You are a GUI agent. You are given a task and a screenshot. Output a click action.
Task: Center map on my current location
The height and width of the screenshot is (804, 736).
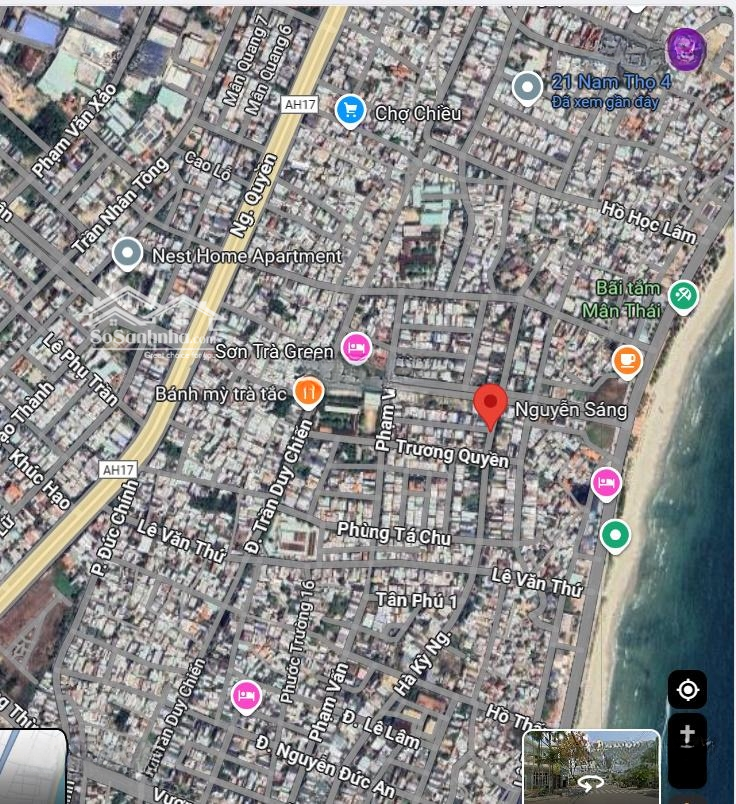tap(688, 690)
